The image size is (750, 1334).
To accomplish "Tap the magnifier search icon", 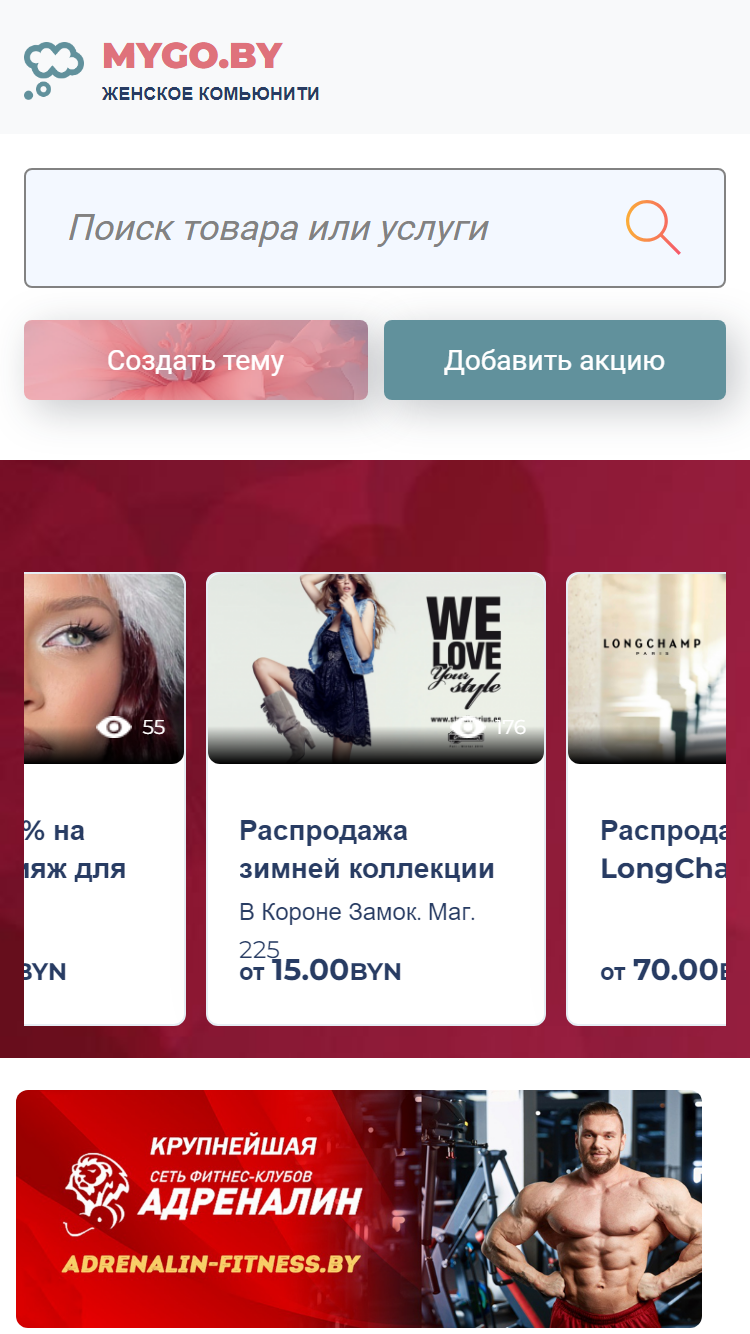I will [x=653, y=228].
